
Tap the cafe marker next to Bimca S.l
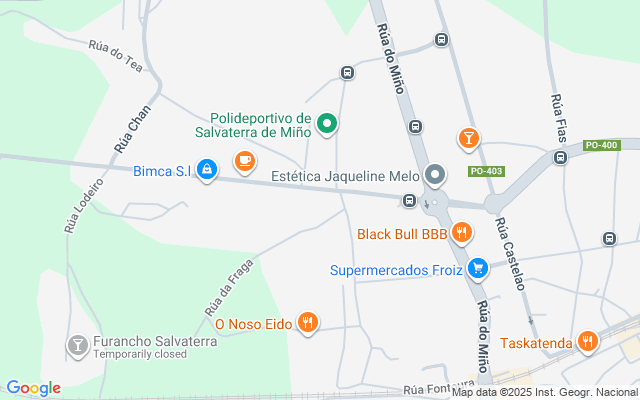coord(245,162)
